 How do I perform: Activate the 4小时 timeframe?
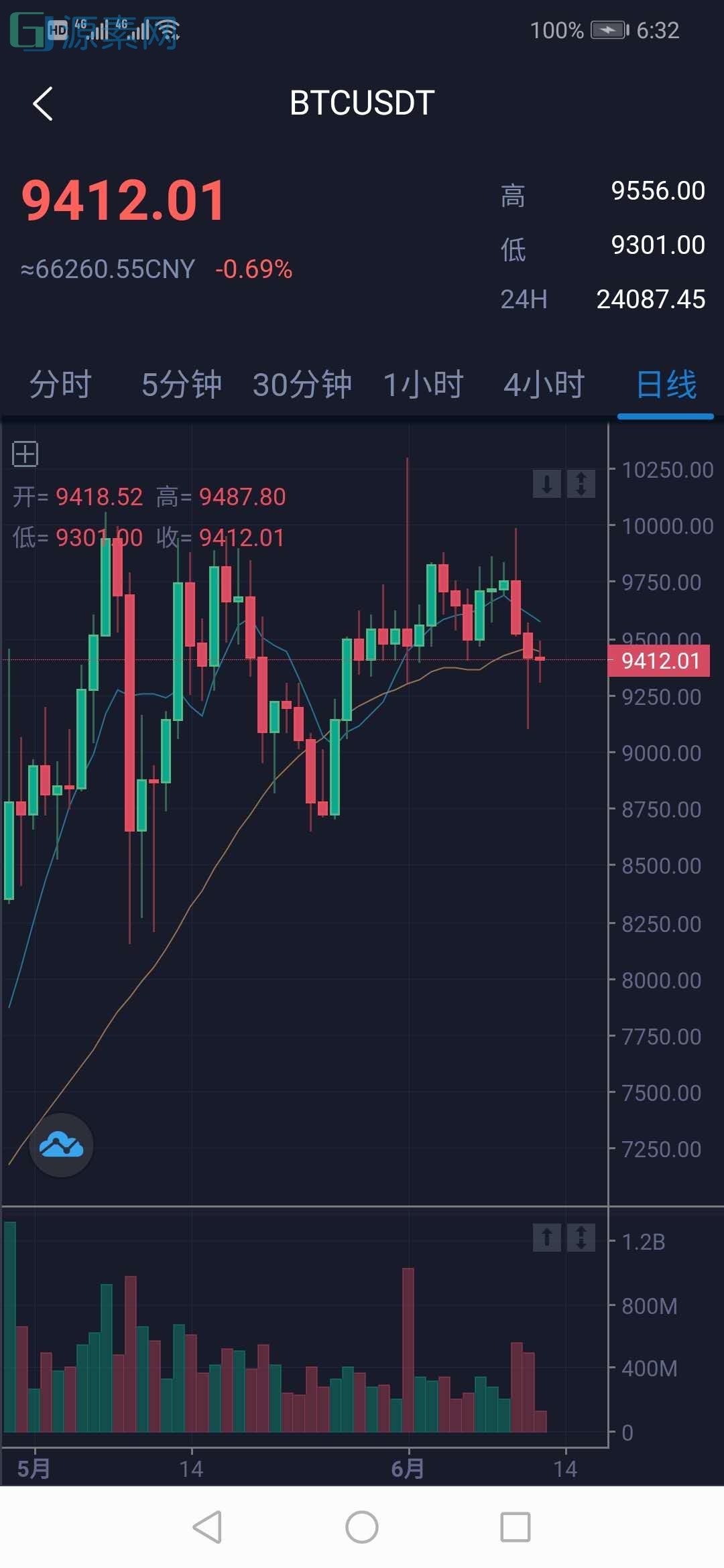point(545,385)
